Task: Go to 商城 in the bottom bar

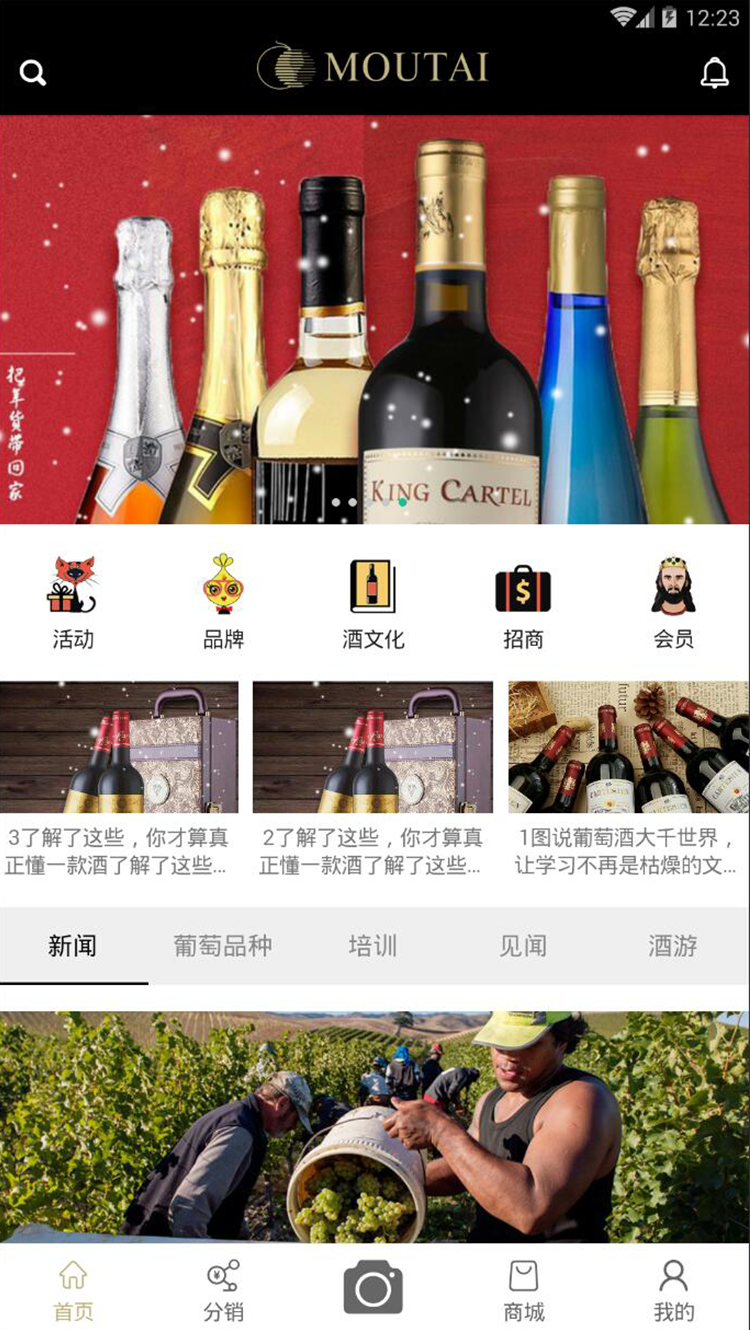Action: point(523,1290)
